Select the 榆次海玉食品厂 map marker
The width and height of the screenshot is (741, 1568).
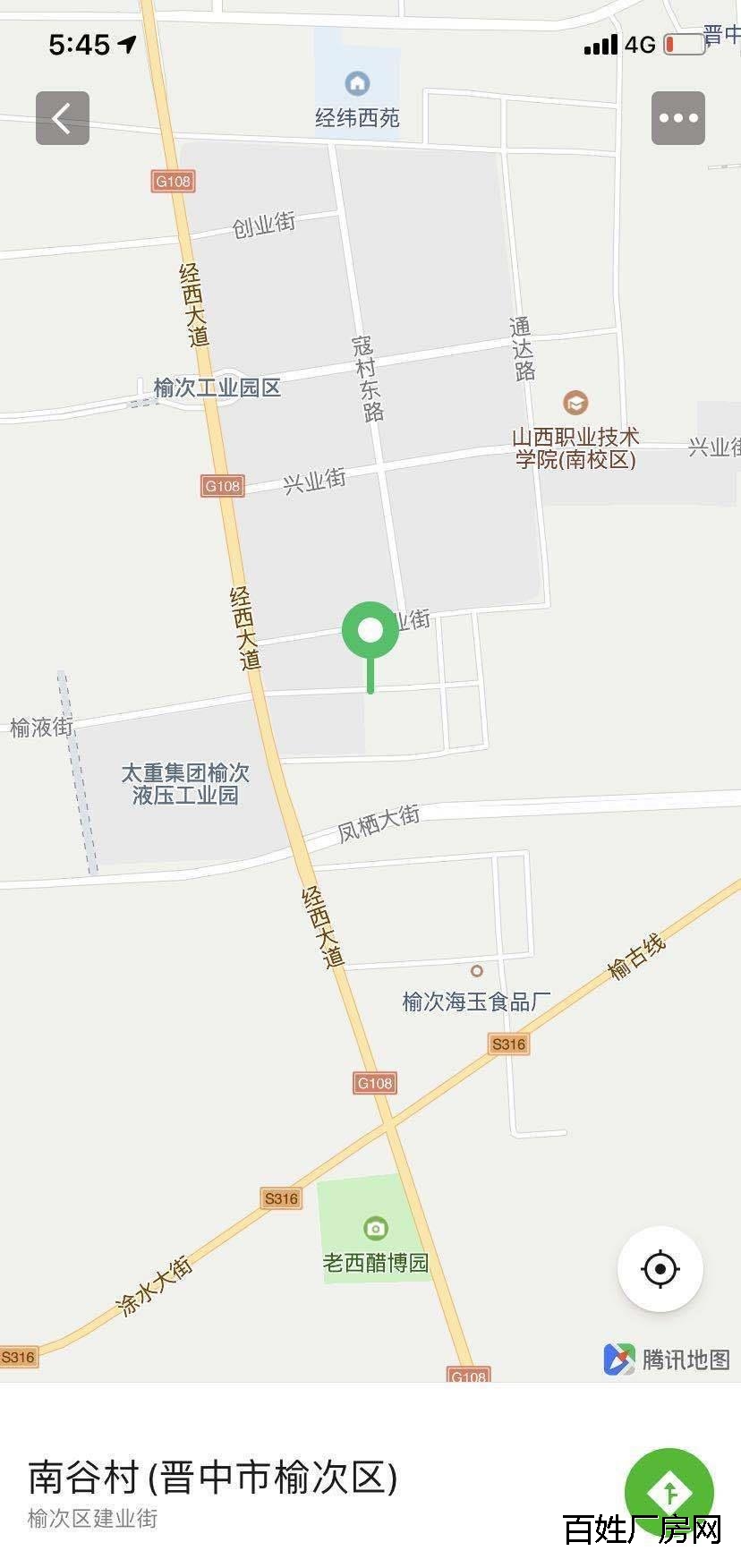click(x=477, y=971)
